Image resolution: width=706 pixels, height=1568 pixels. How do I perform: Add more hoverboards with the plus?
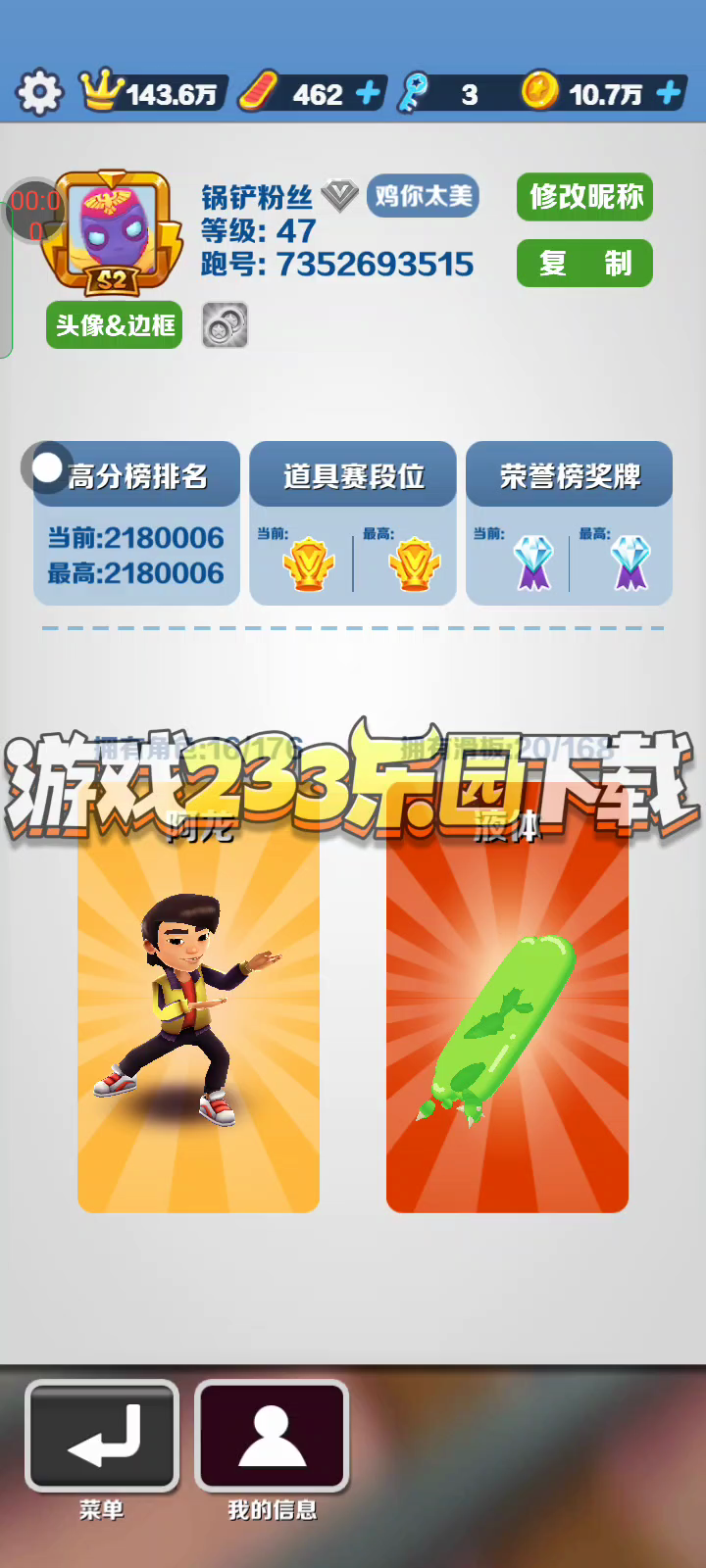tap(368, 93)
